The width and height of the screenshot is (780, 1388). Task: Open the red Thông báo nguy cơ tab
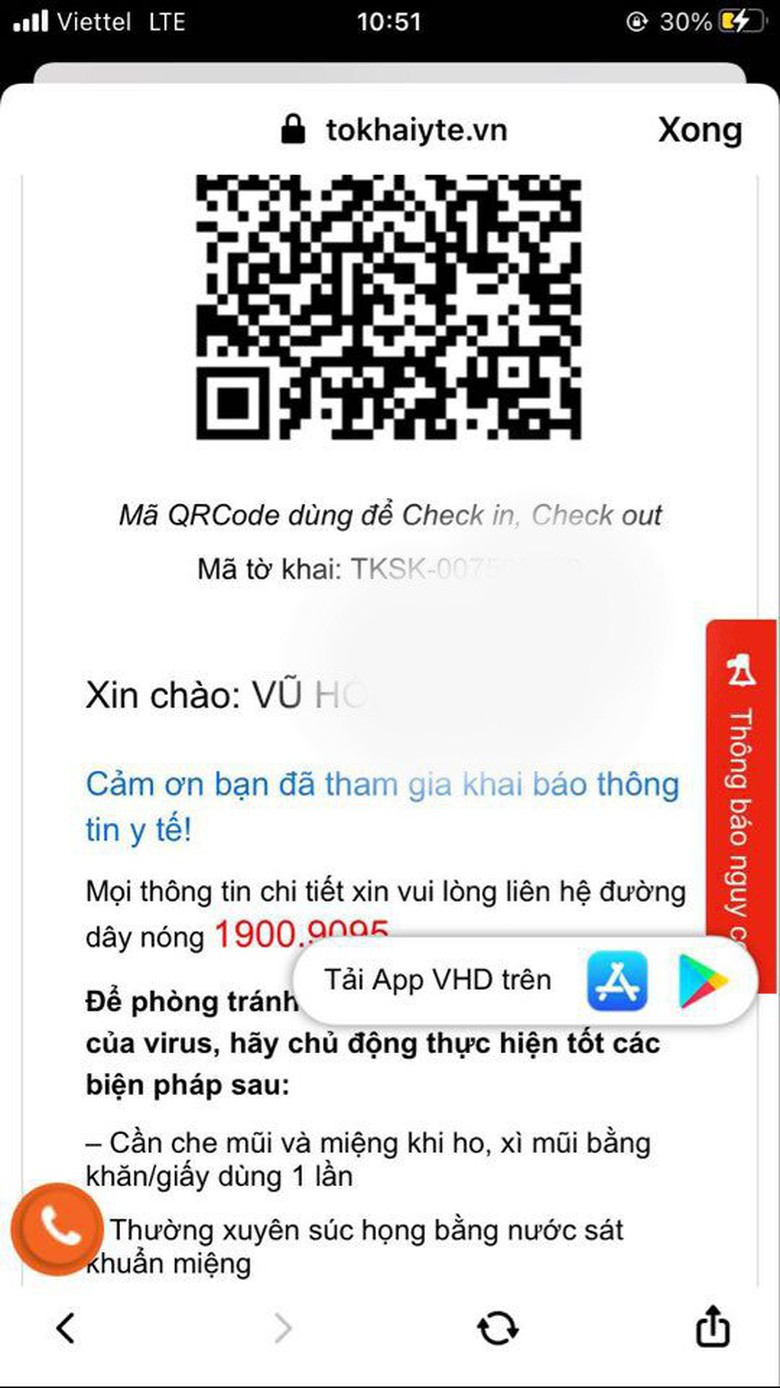point(741,790)
